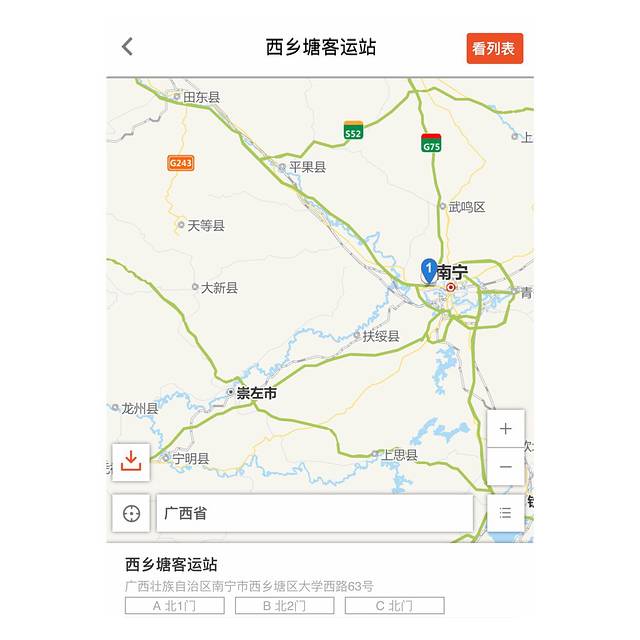This screenshot has width=640, height=640.
Task: Open the 看列表 list view
Action: [494, 48]
